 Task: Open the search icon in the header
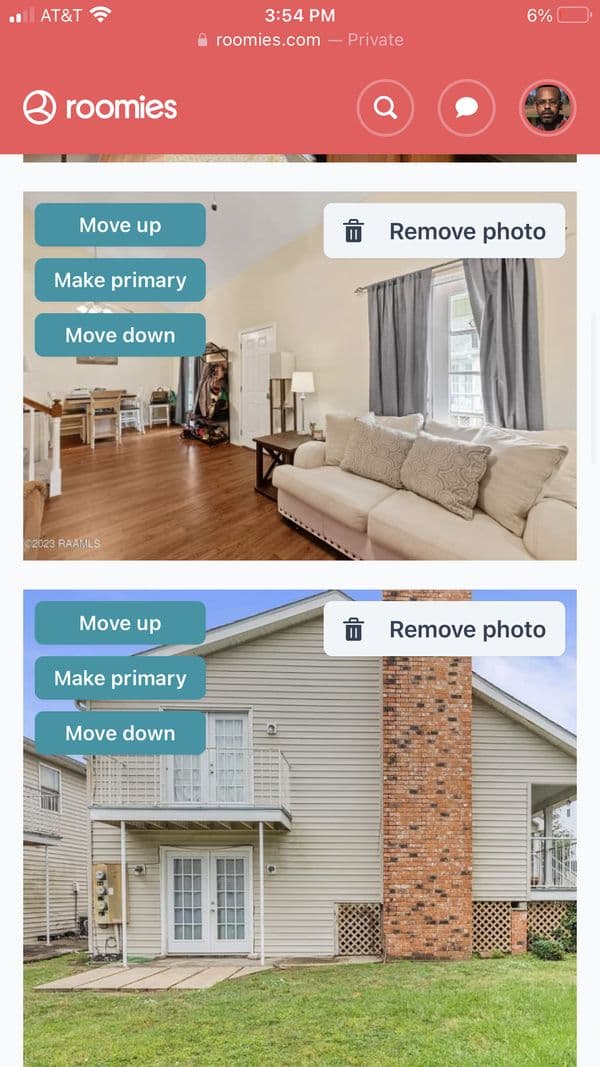385,108
